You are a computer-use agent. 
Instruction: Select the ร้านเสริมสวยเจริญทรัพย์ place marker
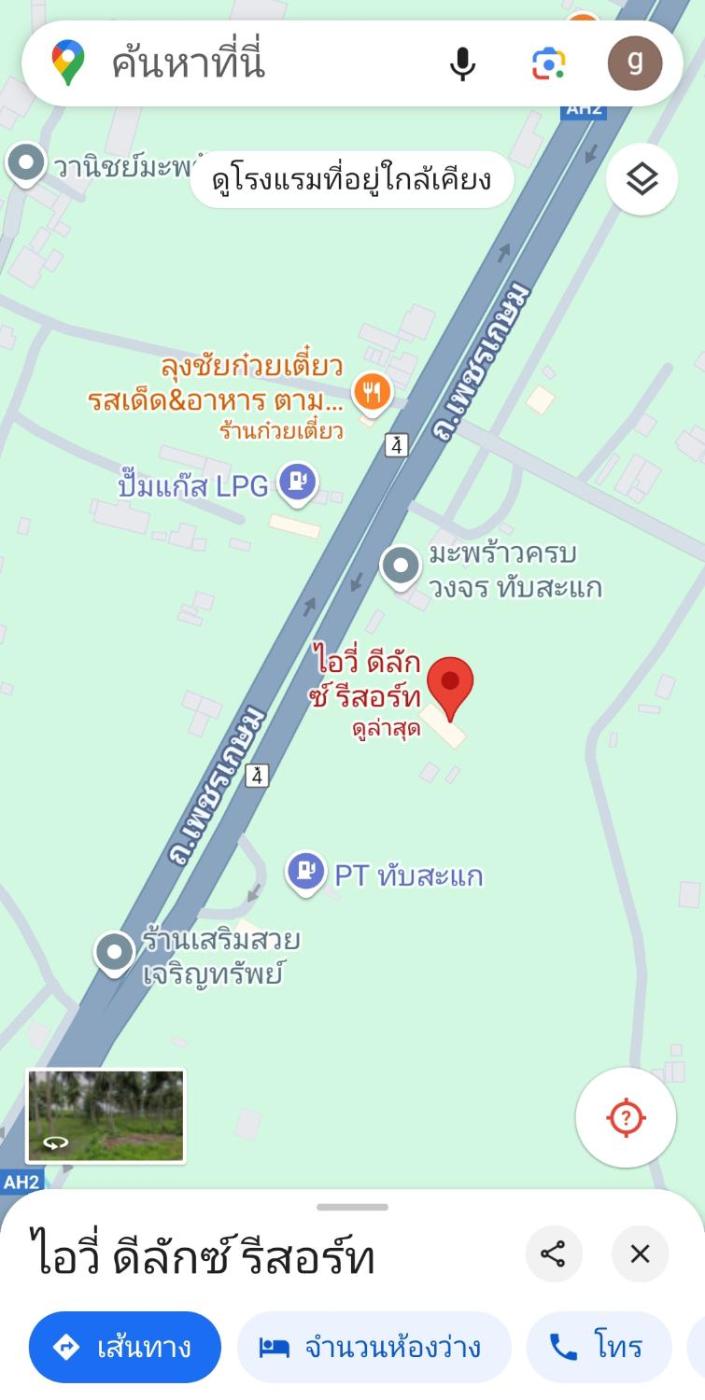tap(115, 952)
